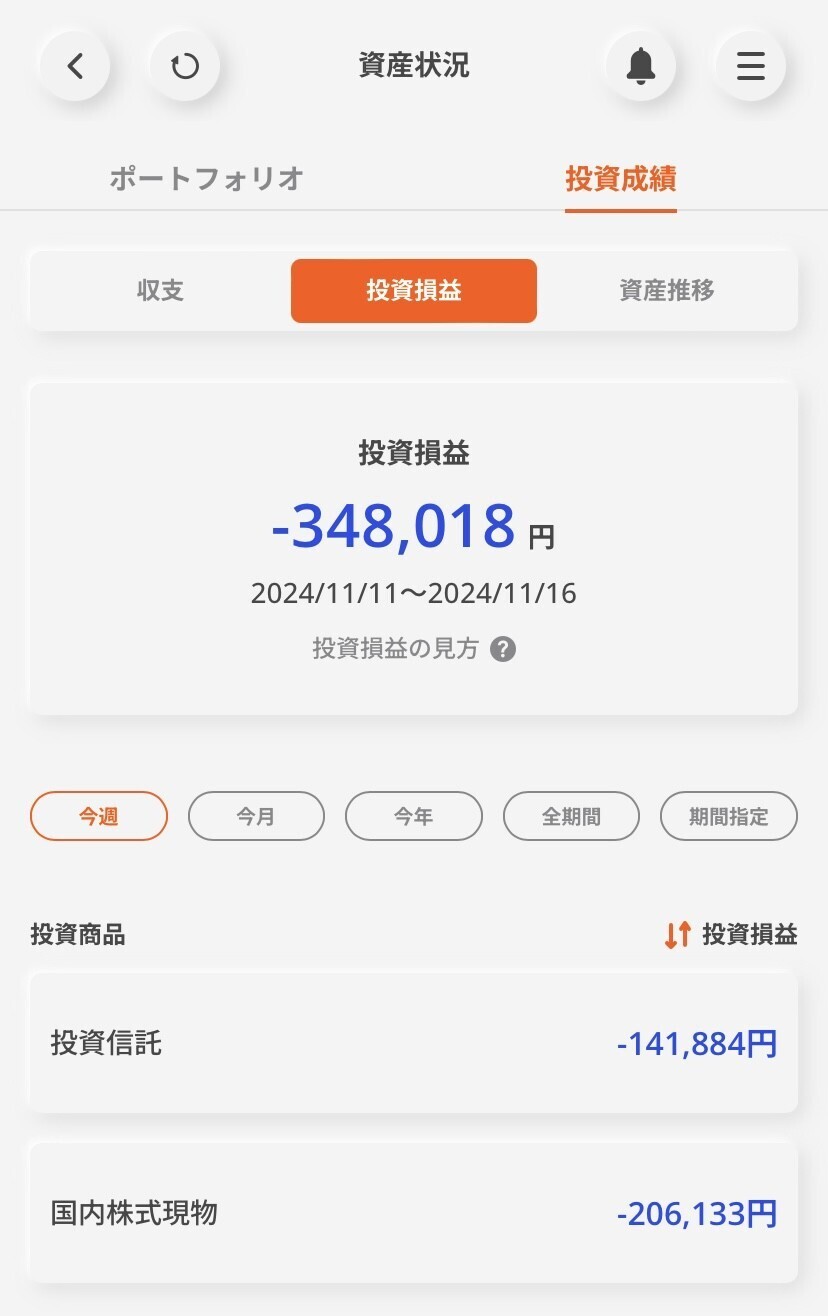
Task: Sort the list by 投資損益
Action: pyautogui.click(x=731, y=935)
